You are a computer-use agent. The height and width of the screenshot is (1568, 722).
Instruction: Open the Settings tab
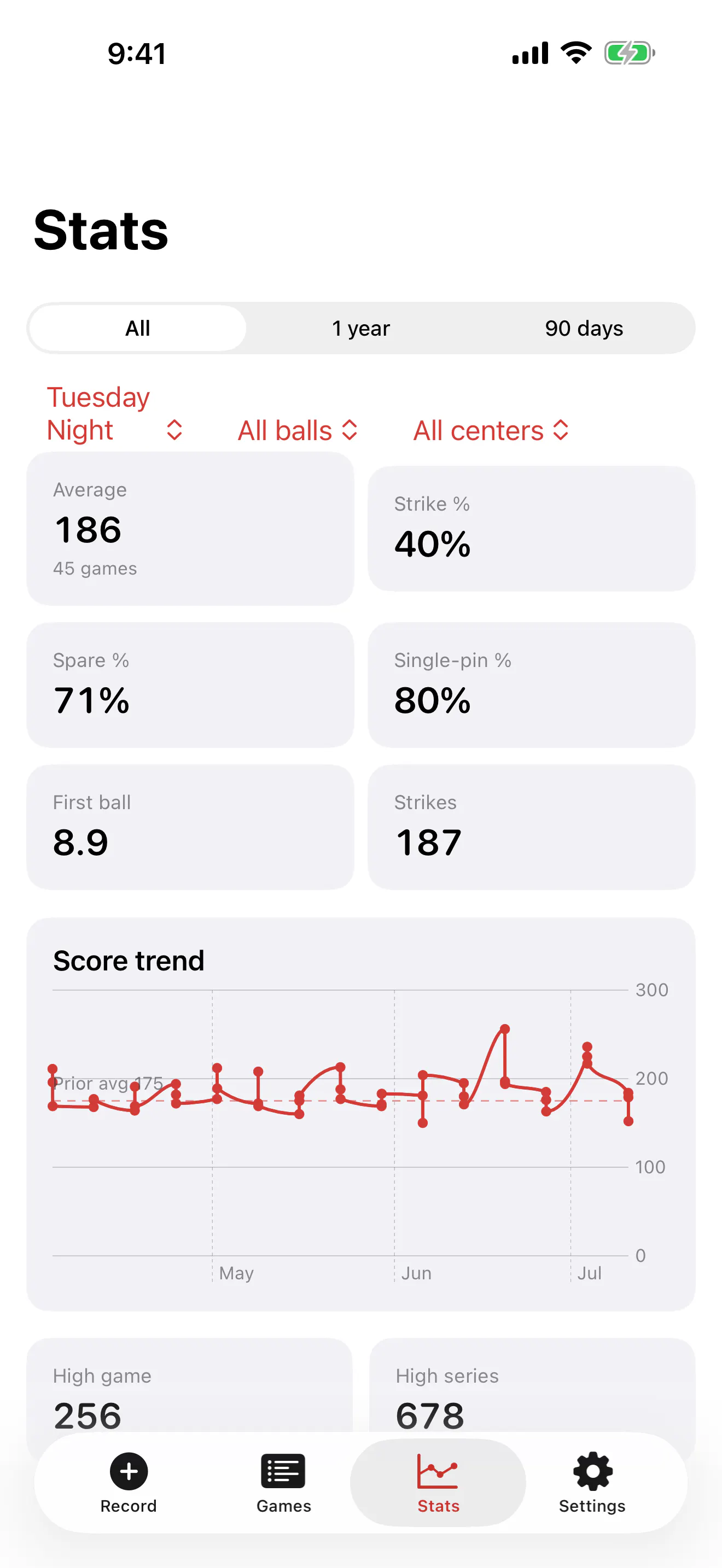[592, 1483]
